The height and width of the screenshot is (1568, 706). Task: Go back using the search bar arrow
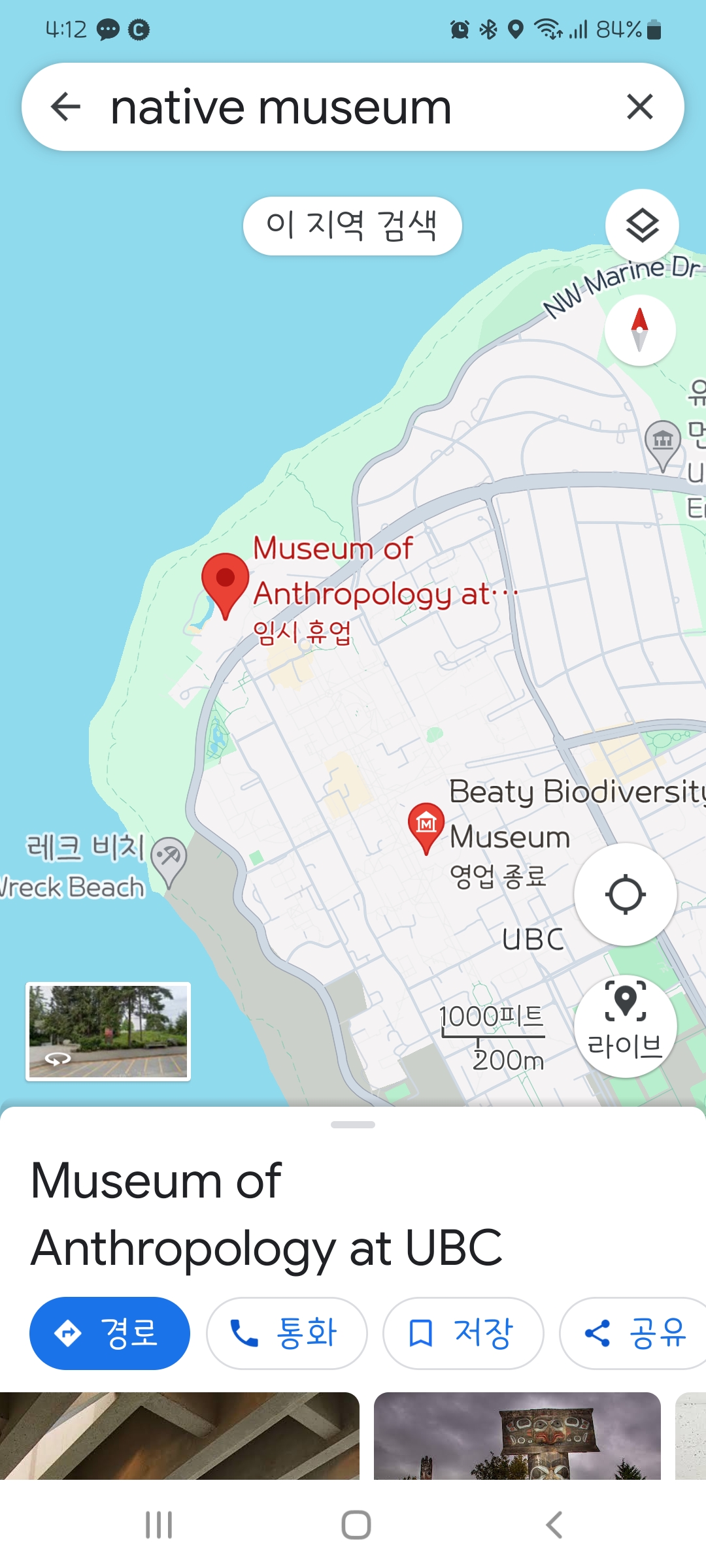pos(65,107)
